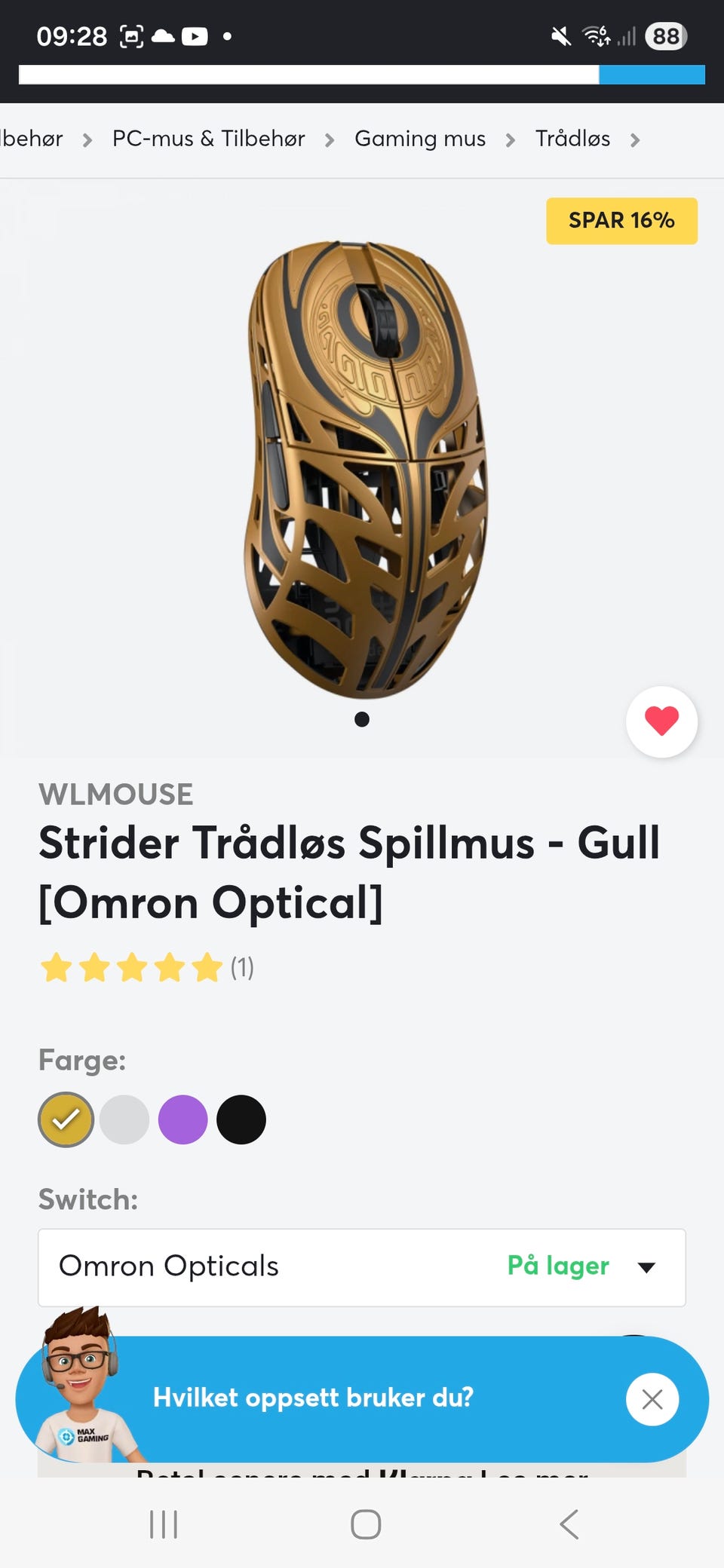
Task: Tap the Wi-Fi indicator in the status bar
Action: pos(595,35)
